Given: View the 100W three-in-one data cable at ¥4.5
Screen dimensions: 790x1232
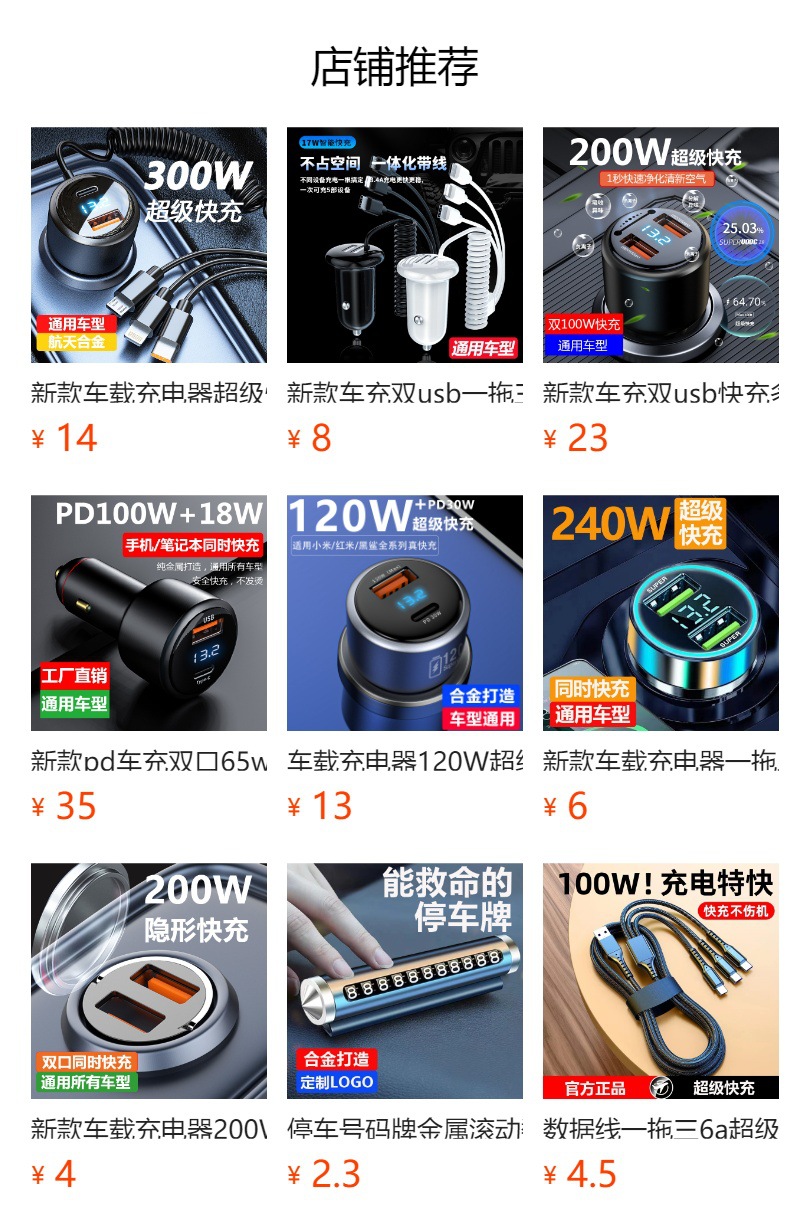Looking at the screenshot, I should coord(661,981).
